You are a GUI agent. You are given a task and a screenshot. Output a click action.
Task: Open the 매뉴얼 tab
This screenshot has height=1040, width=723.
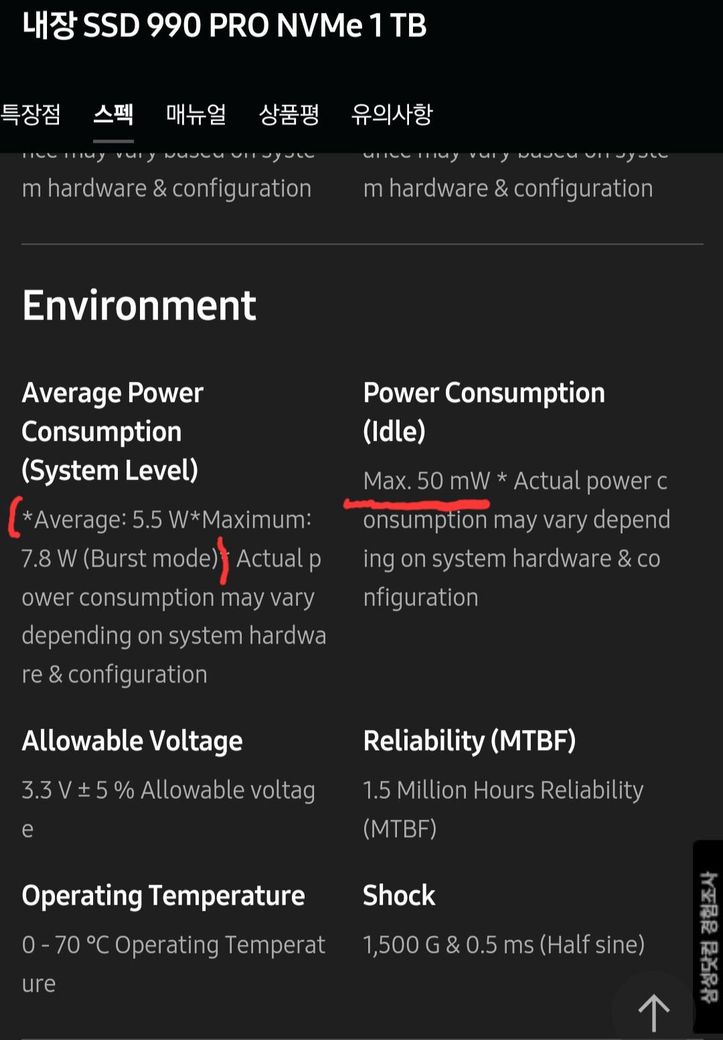pos(196,114)
